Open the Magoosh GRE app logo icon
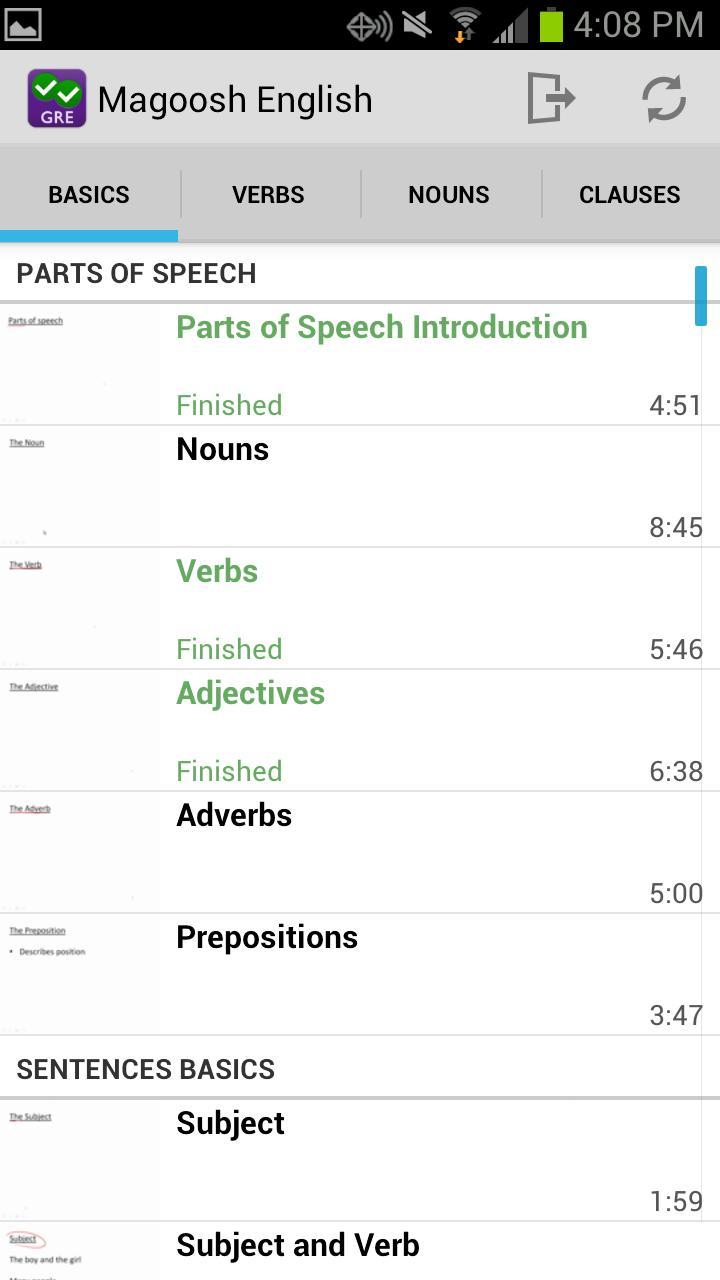720x1280 pixels. 57,98
